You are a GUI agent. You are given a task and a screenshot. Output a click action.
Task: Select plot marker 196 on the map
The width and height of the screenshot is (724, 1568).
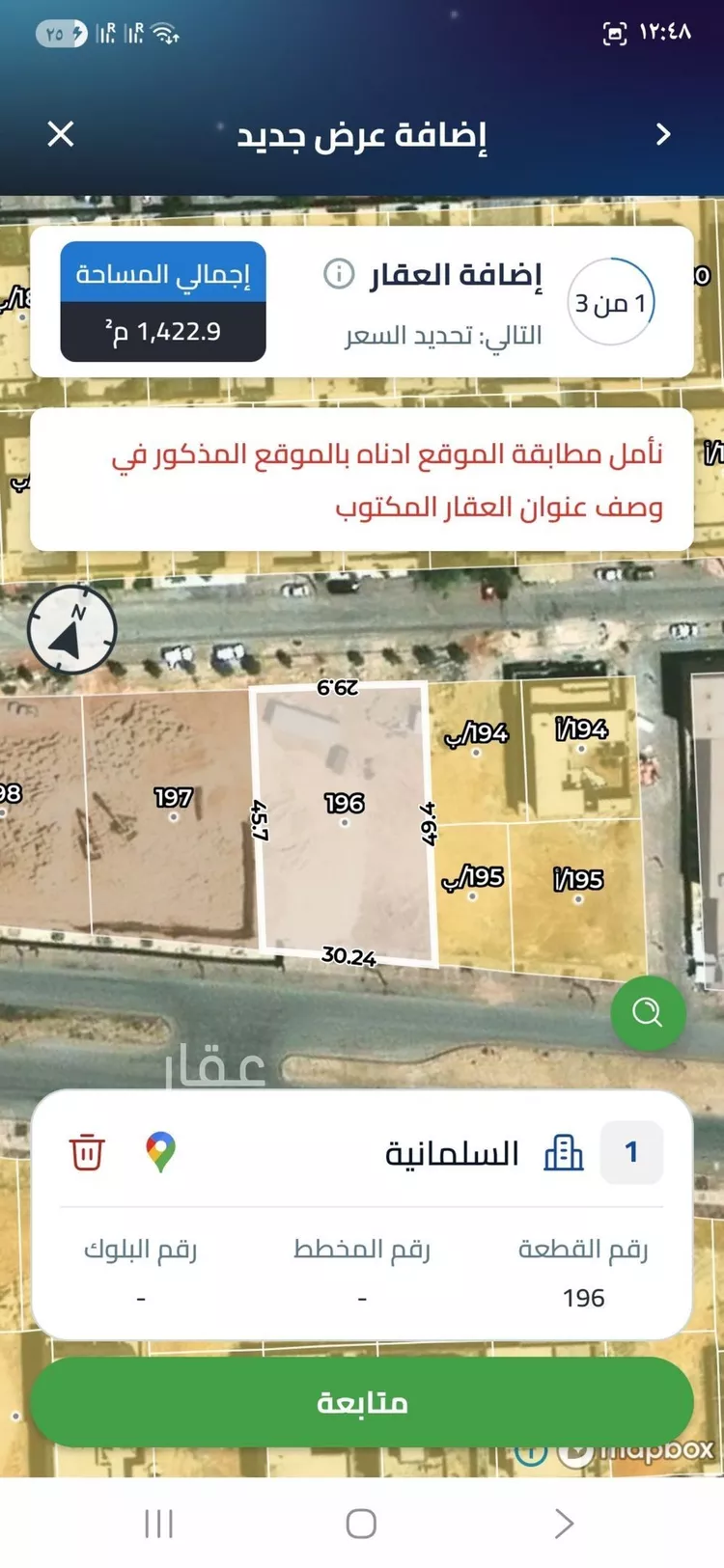point(345,805)
